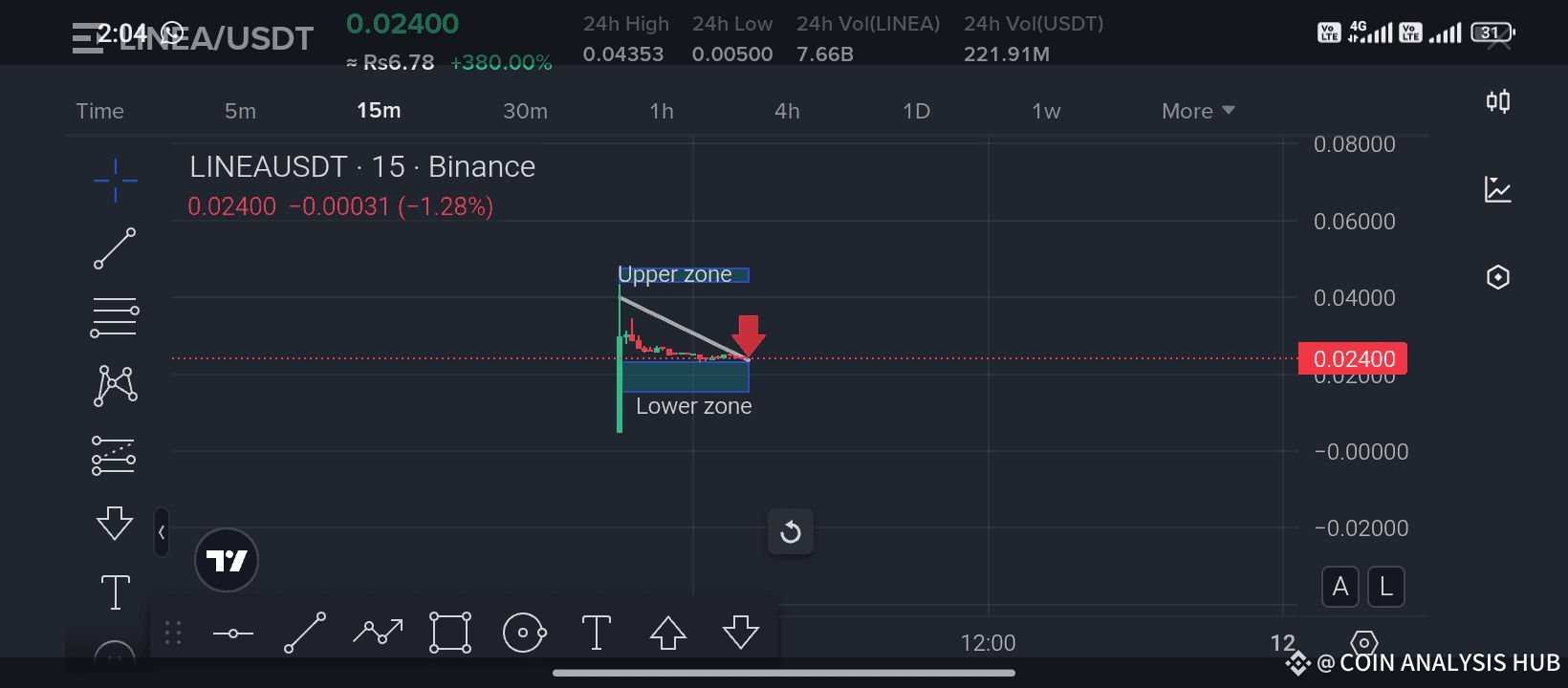The image size is (1568, 688).
Task: Expand the More timeframes dropdown
Action: [x=1198, y=111]
